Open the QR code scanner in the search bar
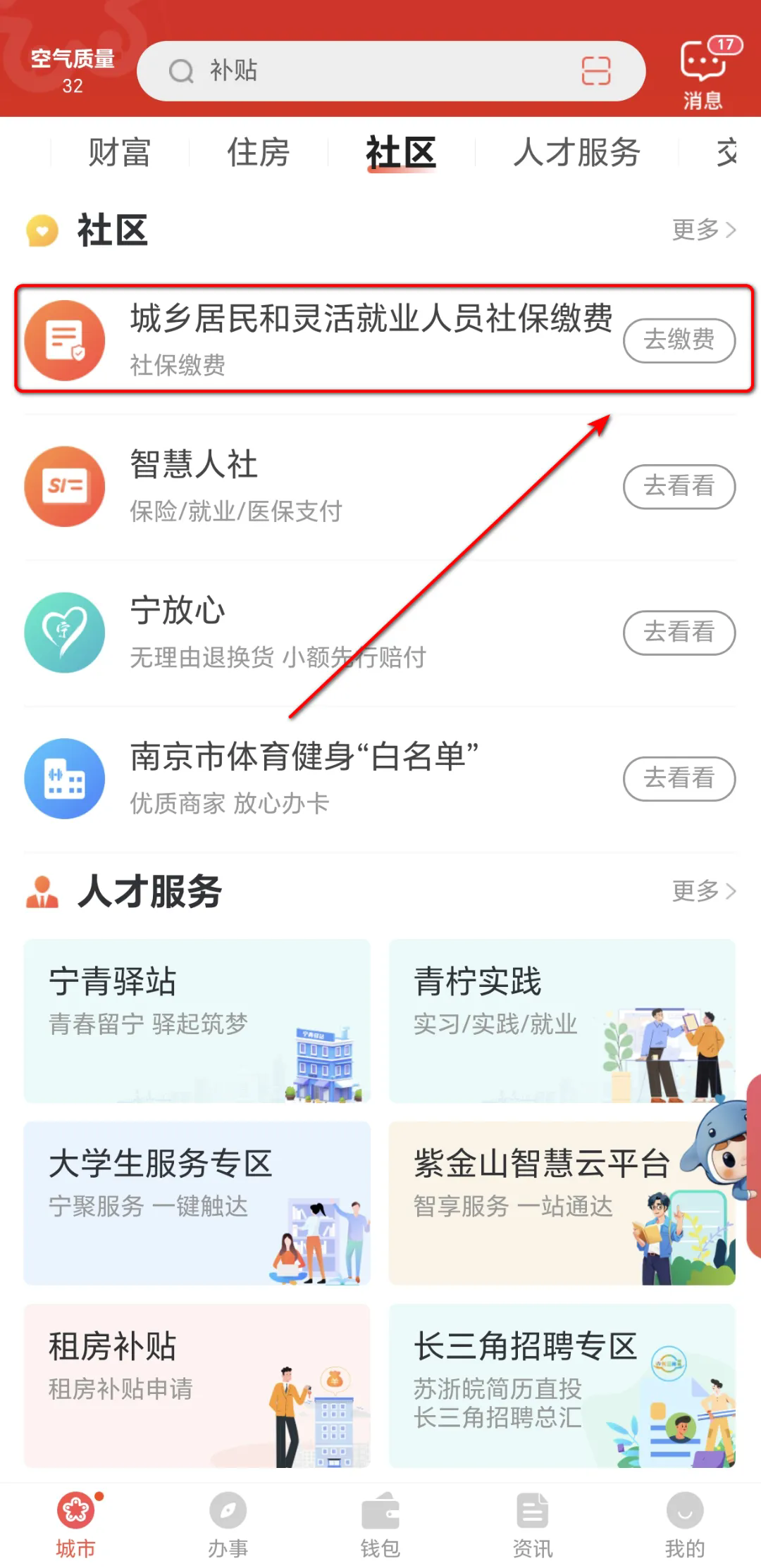The height and width of the screenshot is (1568, 761). 595,70
